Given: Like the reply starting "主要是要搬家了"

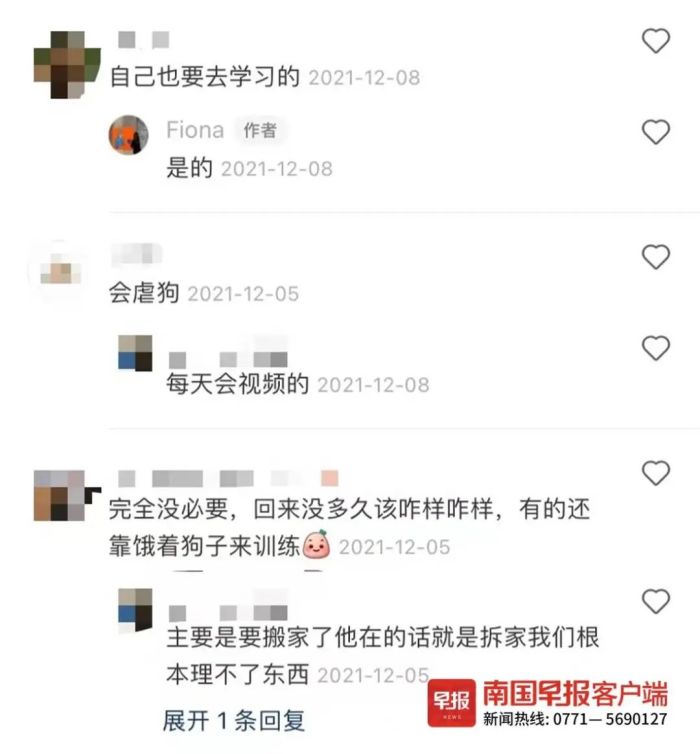Looking at the screenshot, I should click(x=655, y=601).
